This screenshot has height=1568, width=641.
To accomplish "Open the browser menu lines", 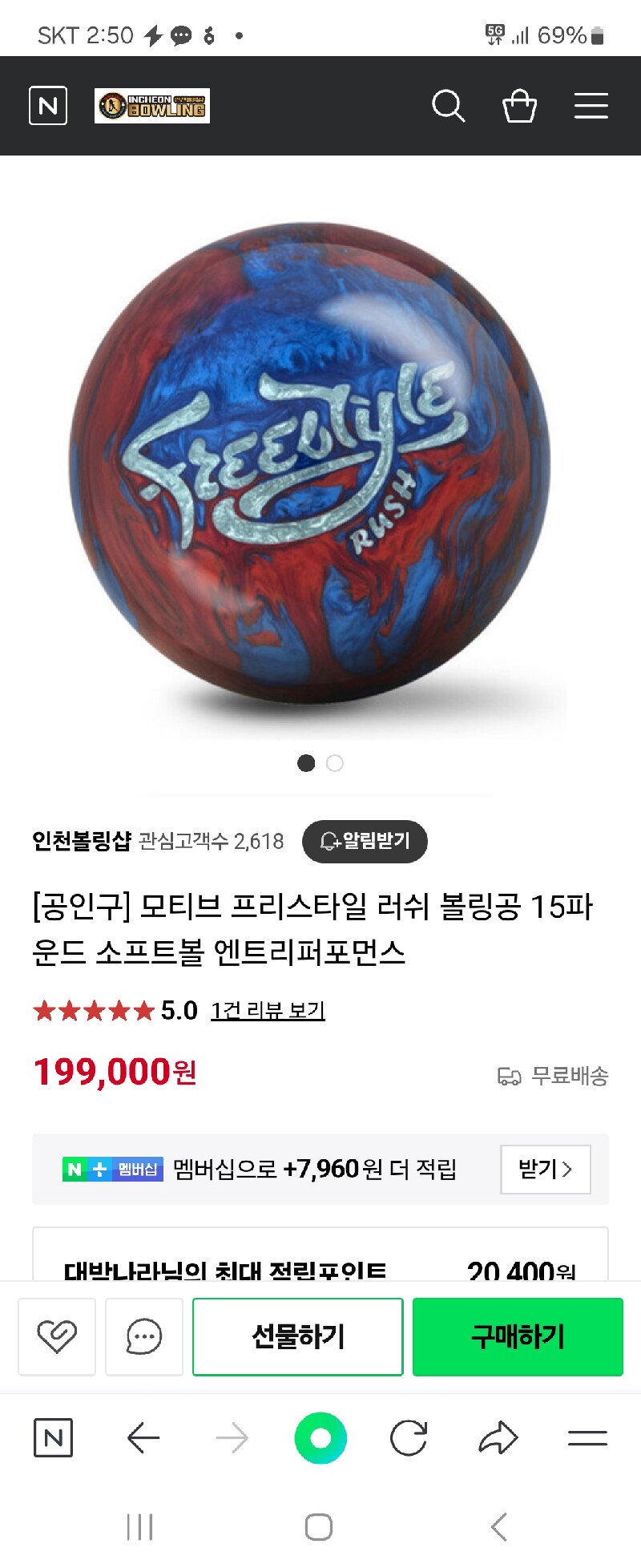I will tap(587, 1438).
